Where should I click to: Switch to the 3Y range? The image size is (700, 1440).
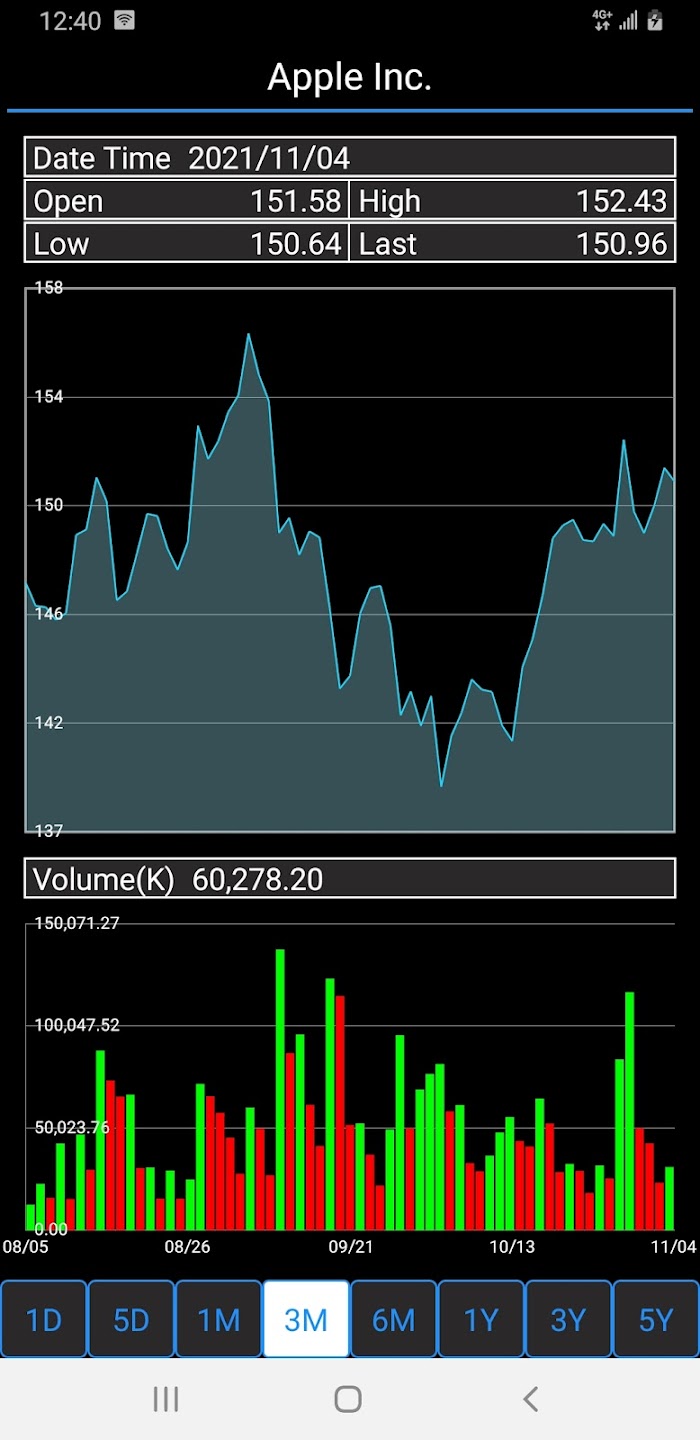(568, 1319)
